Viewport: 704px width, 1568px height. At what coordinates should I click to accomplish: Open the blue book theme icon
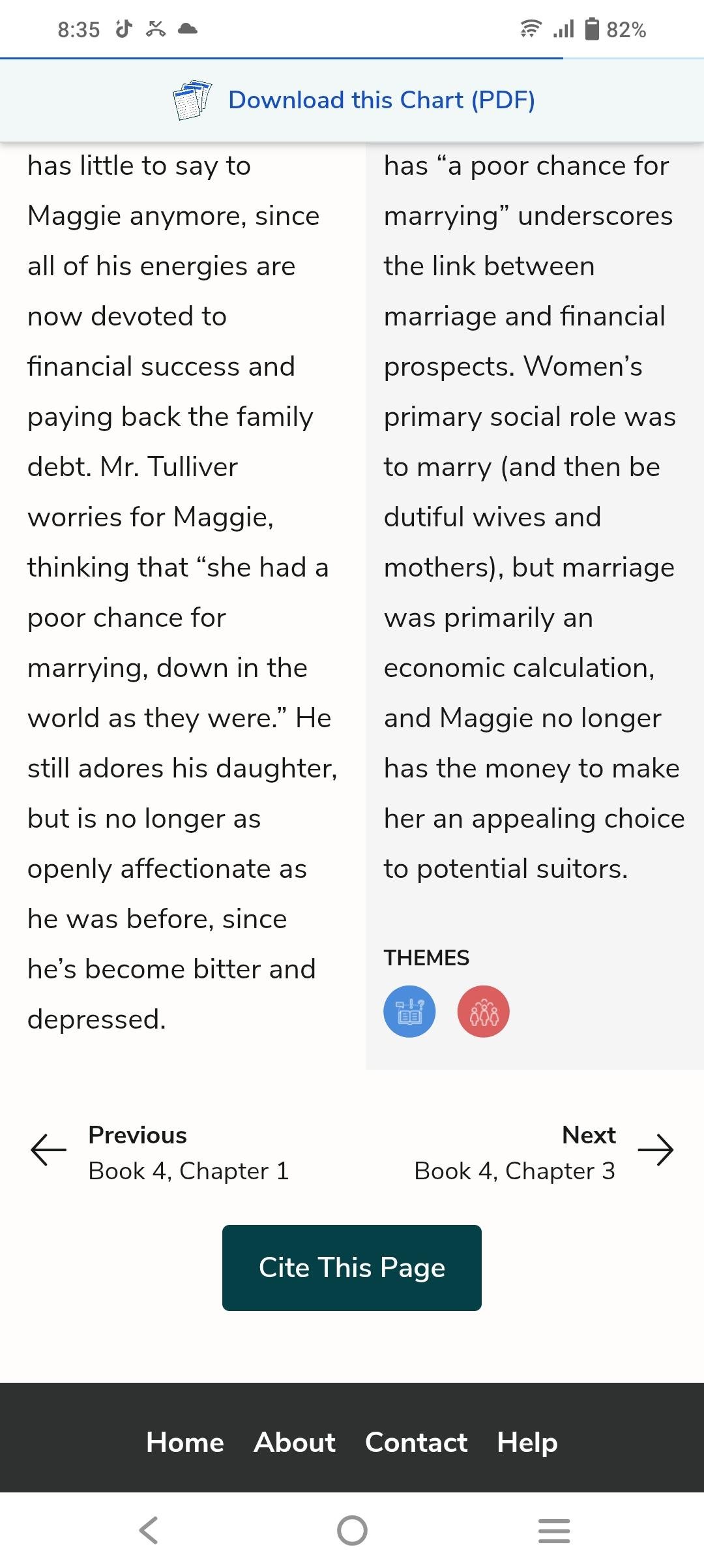(x=409, y=1011)
